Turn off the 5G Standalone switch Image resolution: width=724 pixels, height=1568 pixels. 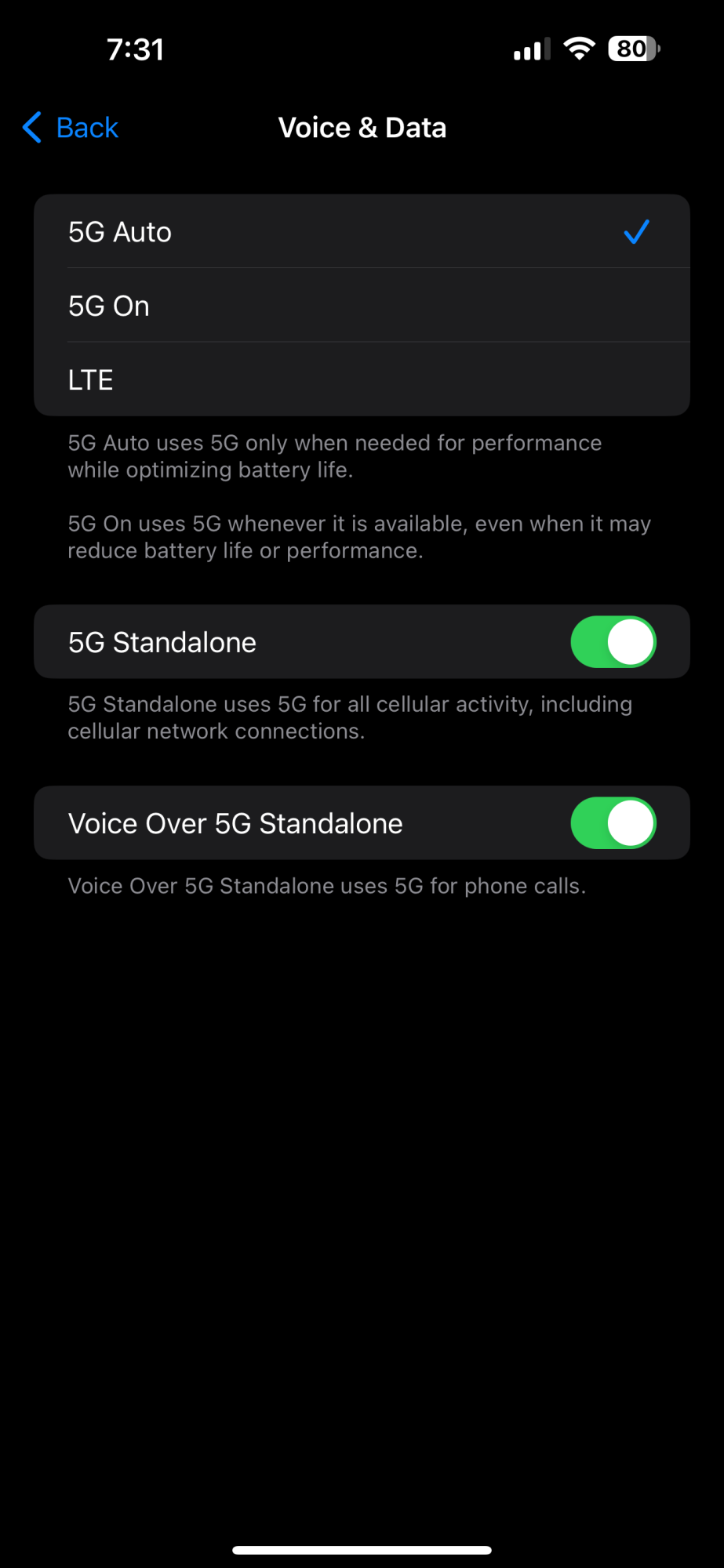613,642
